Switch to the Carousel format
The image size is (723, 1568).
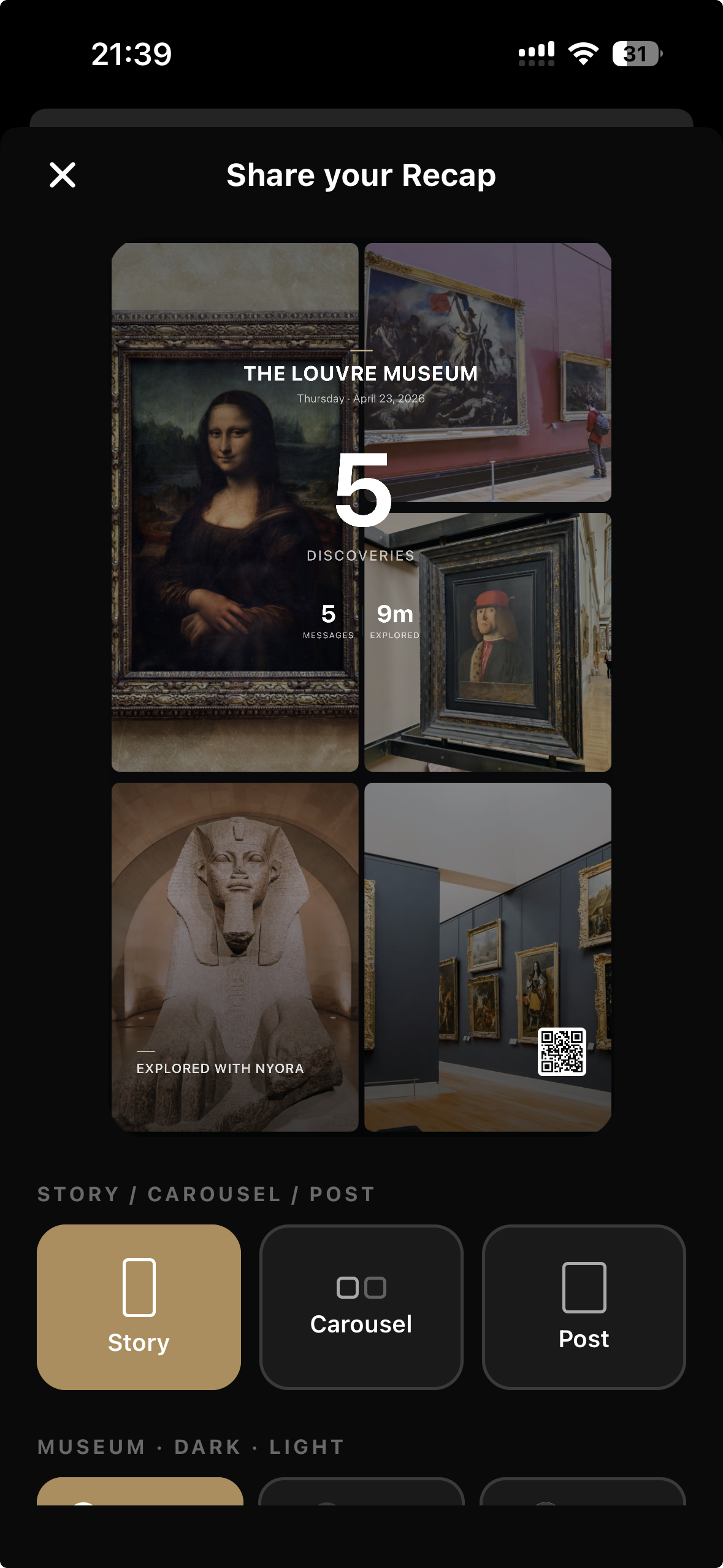tap(361, 1307)
